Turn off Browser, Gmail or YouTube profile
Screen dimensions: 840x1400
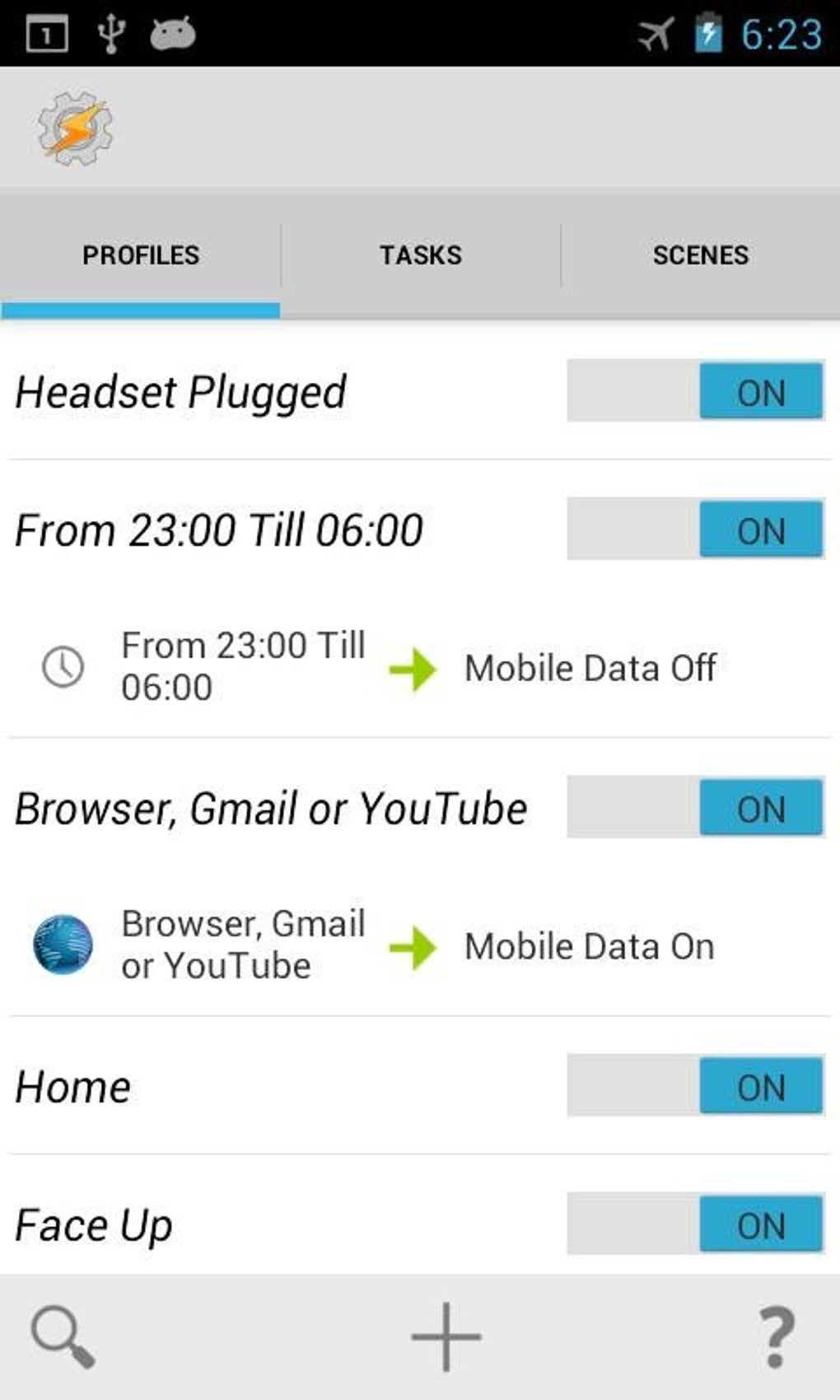[696, 808]
